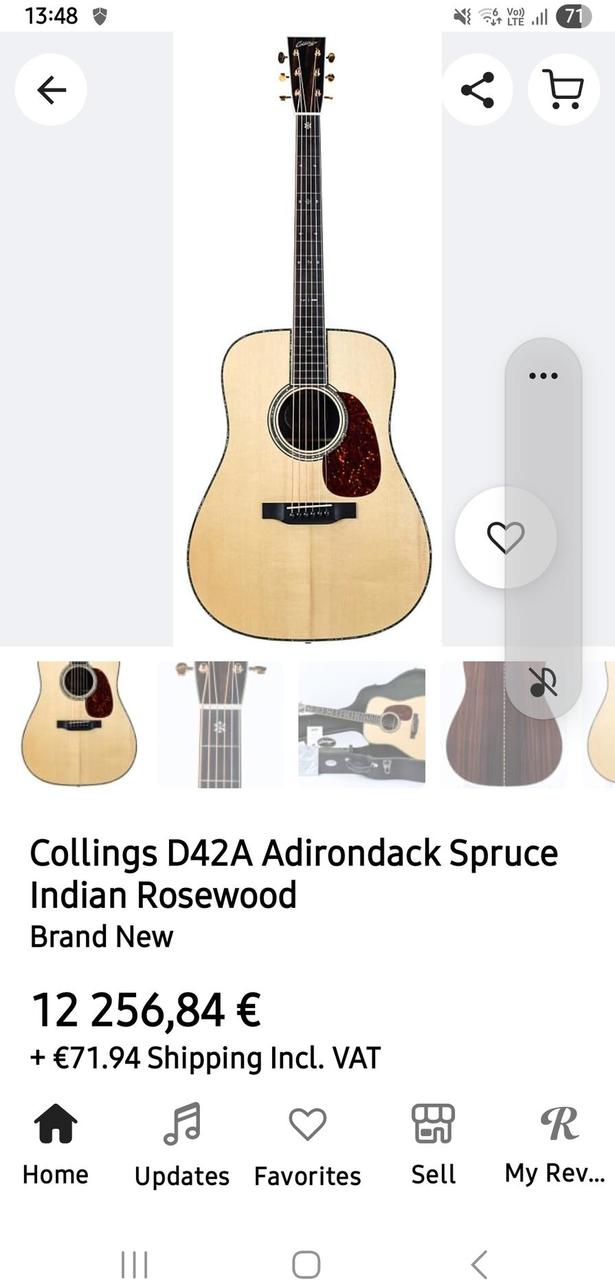Share this Collings guitar listing
The image size is (615, 1280).
(477, 90)
